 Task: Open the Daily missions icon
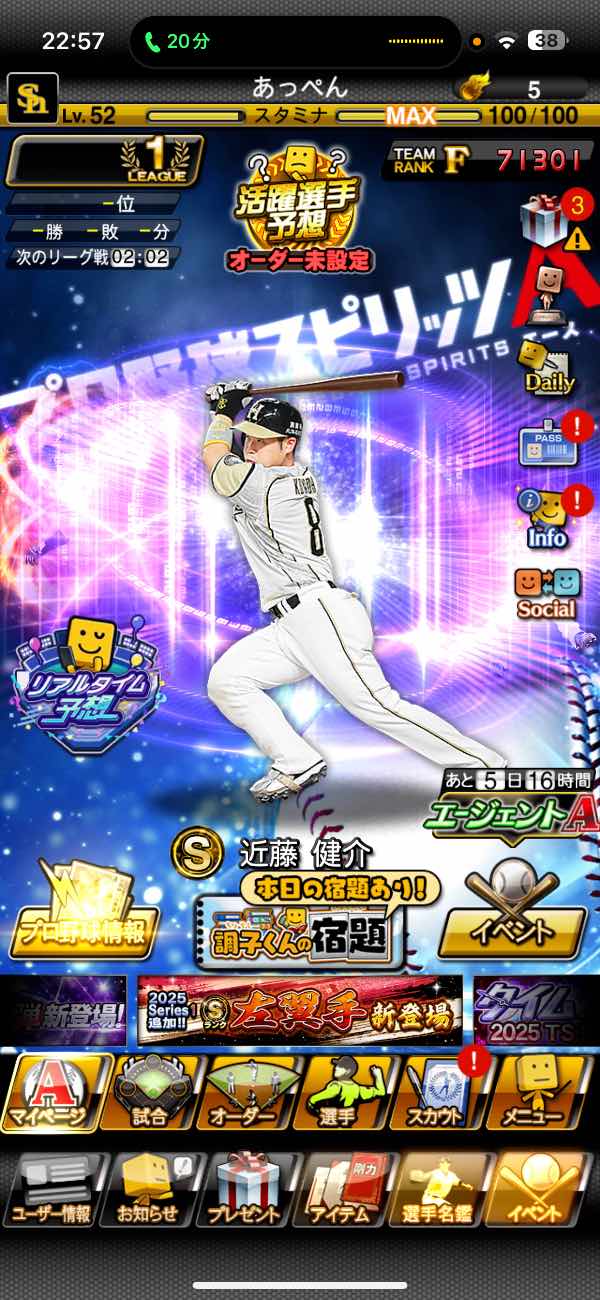point(548,368)
